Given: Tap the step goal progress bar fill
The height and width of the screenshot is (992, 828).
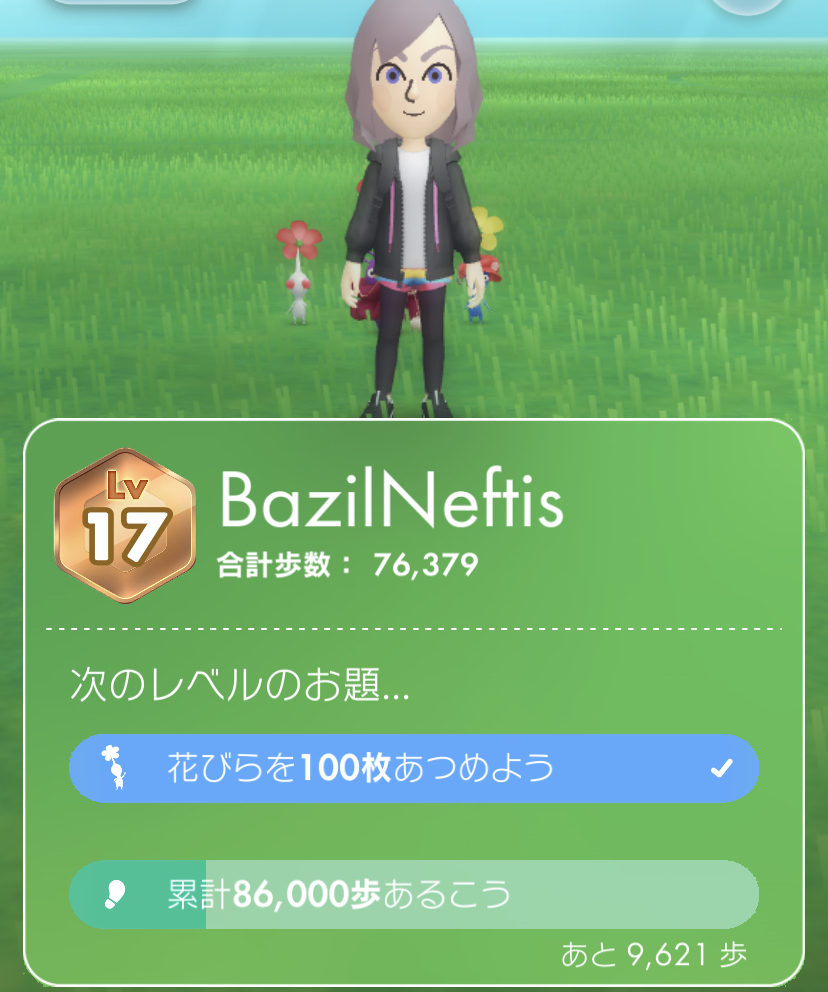Looking at the screenshot, I should tap(140, 895).
